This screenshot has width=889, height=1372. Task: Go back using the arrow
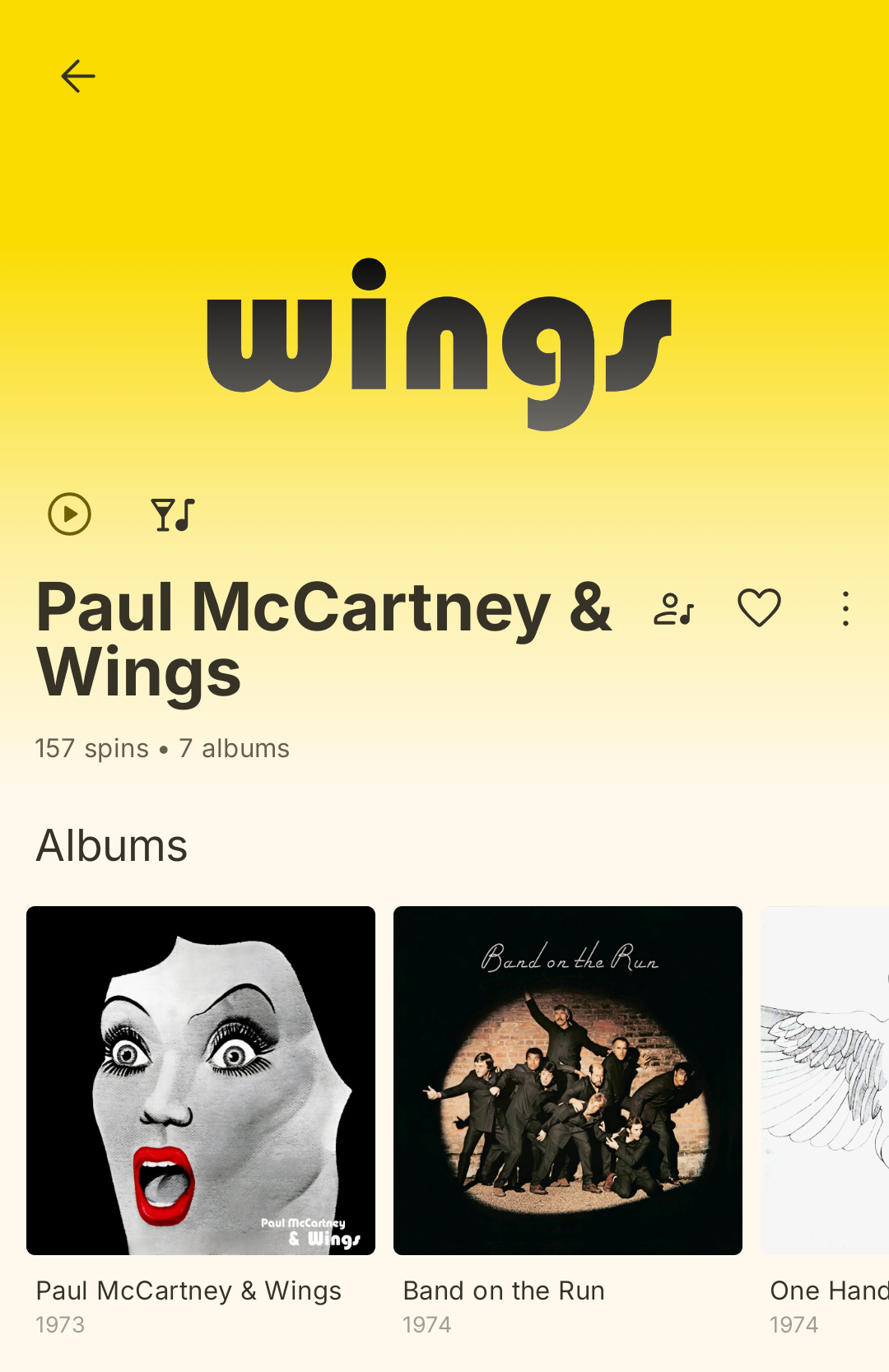tap(78, 77)
